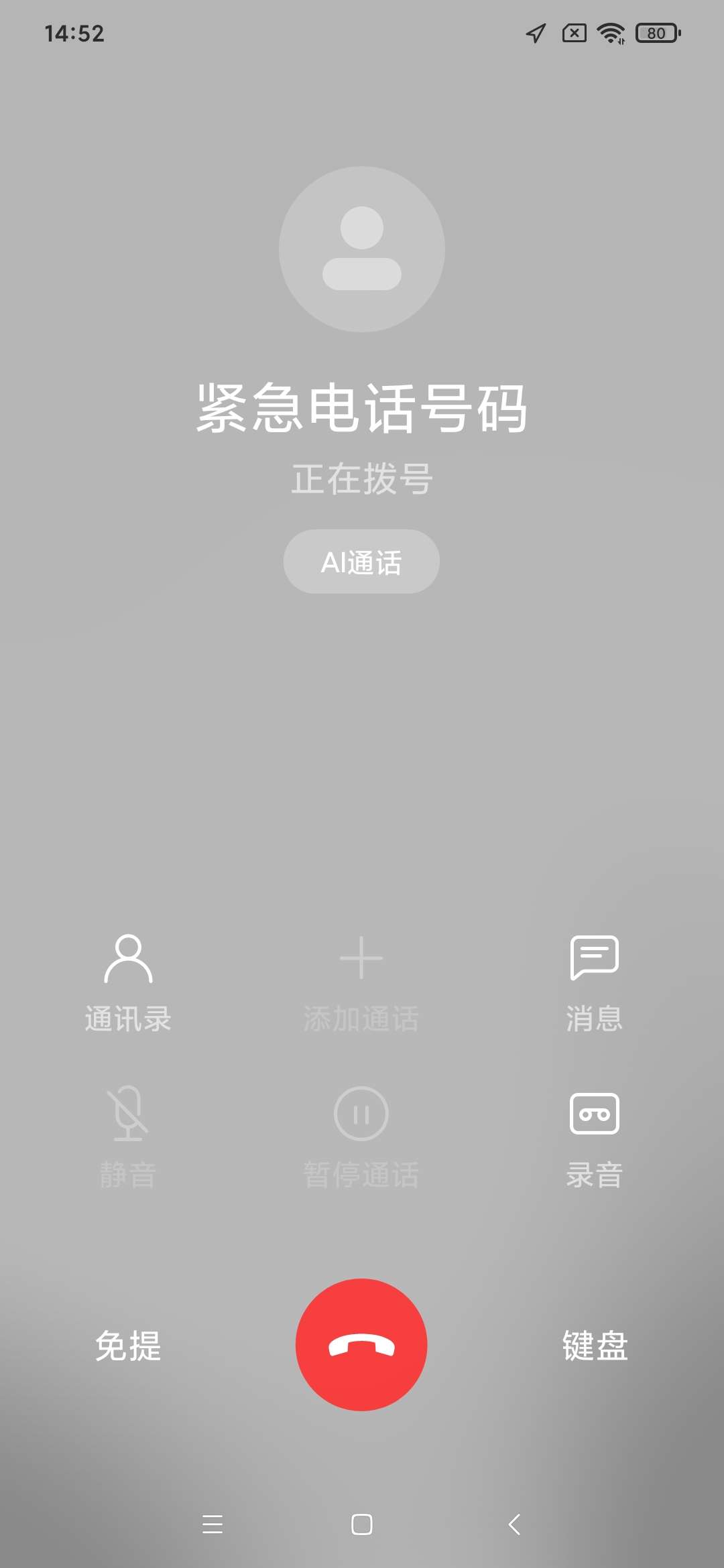The height and width of the screenshot is (1568, 724).
Task: Open the dial keypad (键盘)
Action: point(595,1346)
